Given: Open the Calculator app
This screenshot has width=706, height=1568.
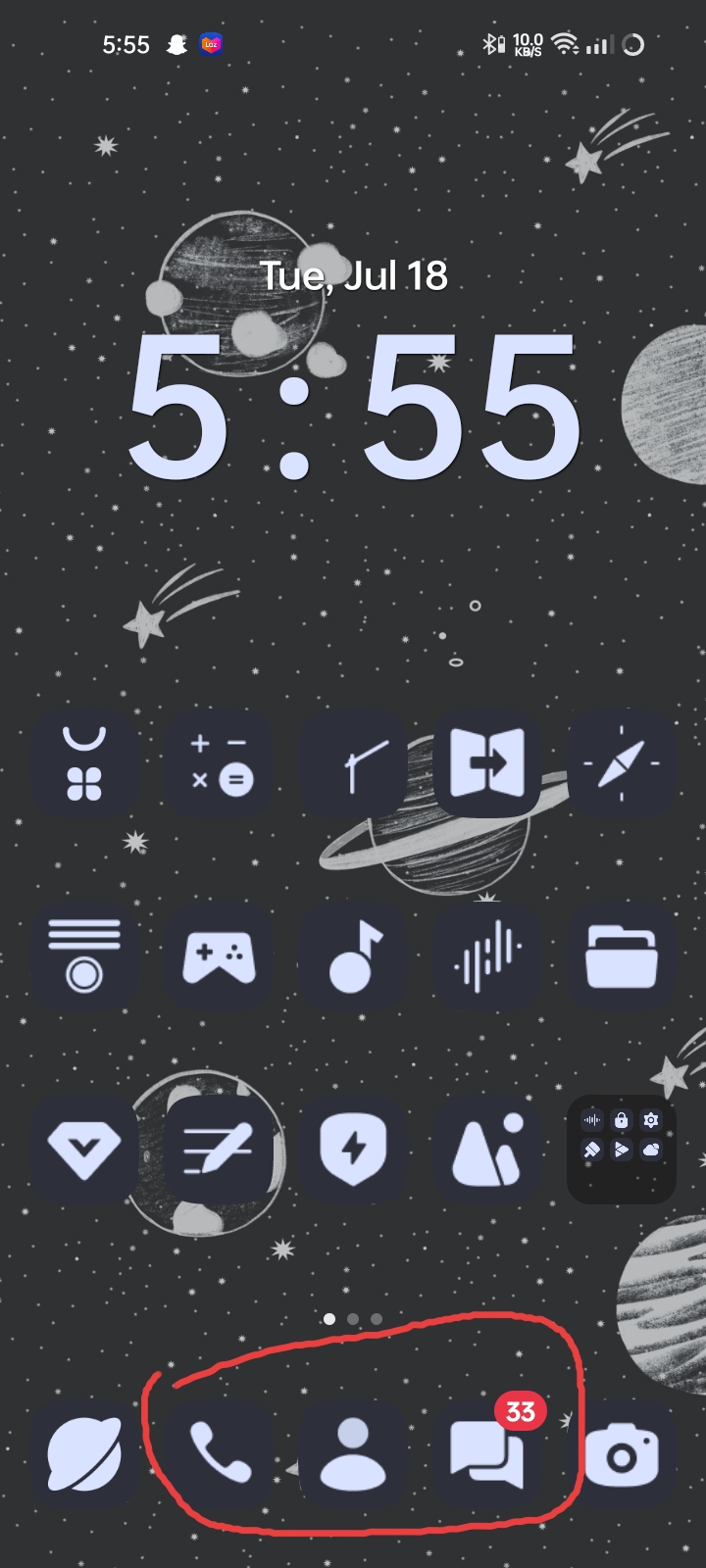Looking at the screenshot, I should click(219, 762).
